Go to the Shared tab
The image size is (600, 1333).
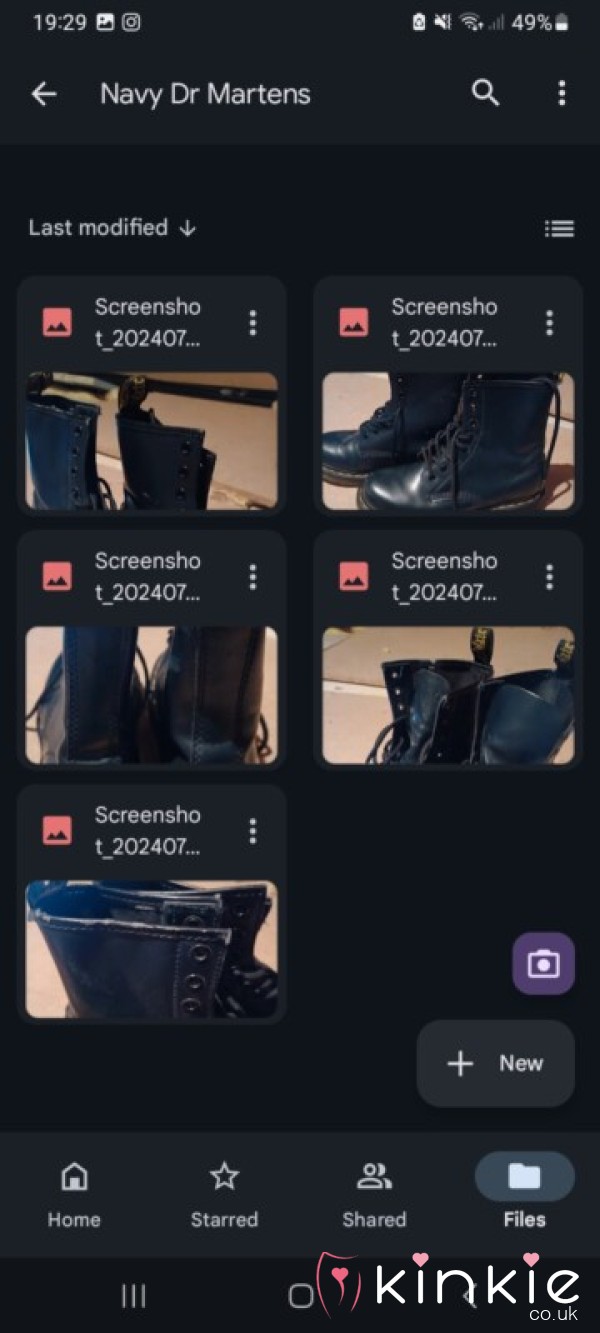(374, 1193)
